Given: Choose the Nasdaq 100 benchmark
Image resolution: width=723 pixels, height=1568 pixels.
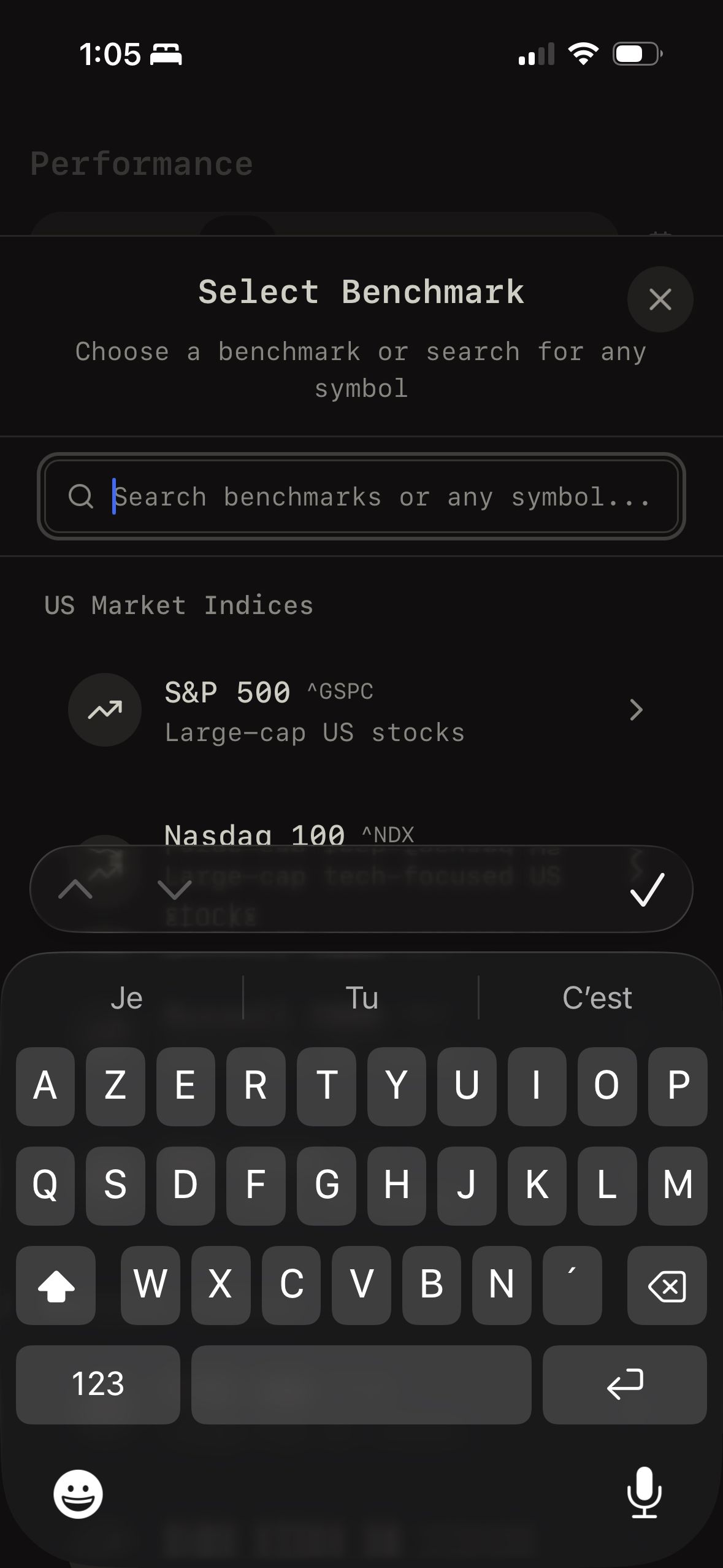Looking at the screenshot, I should pos(288,835).
